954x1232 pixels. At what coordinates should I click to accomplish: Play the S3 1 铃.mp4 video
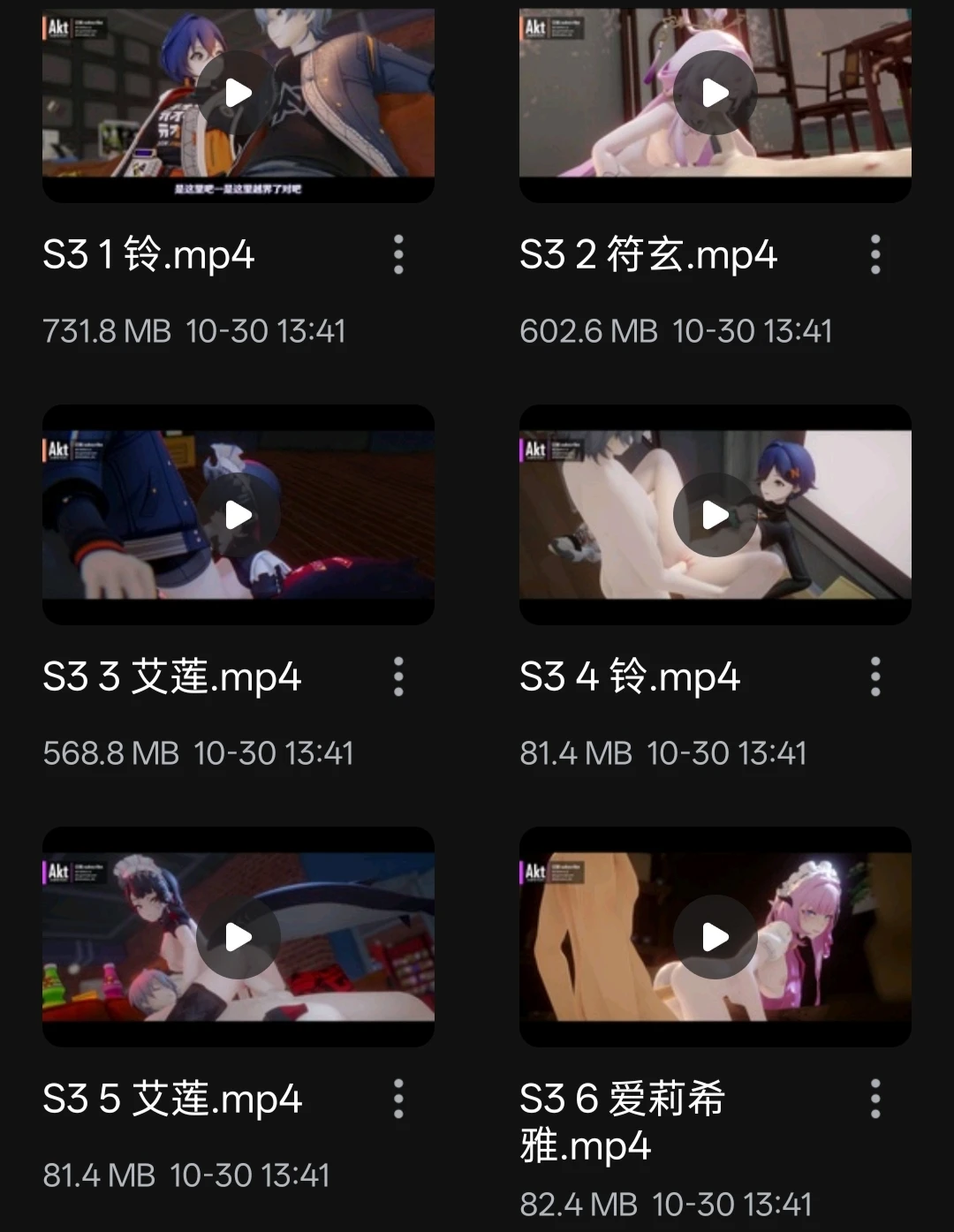(237, 91)
